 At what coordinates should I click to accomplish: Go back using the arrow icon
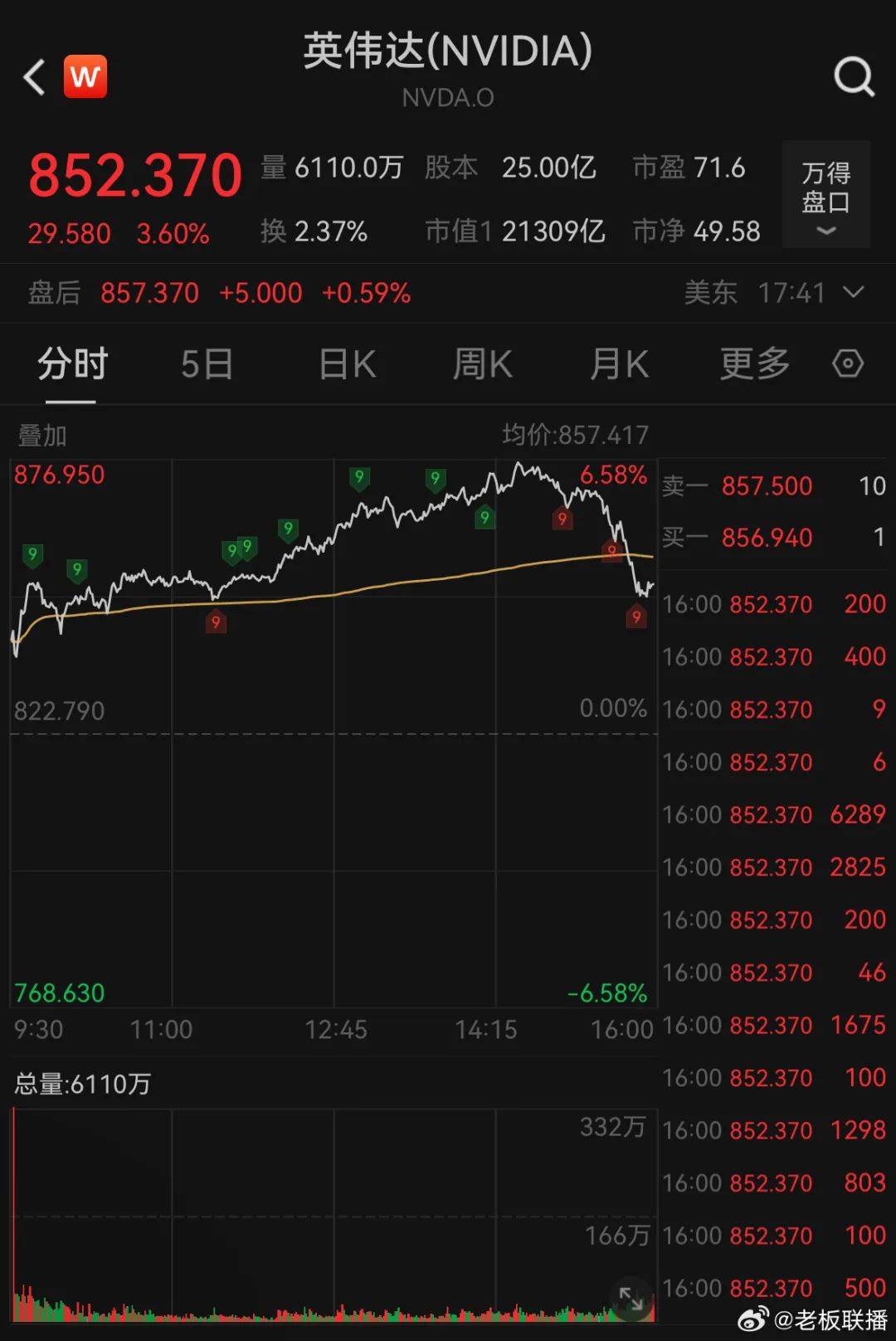coord(35,77)
